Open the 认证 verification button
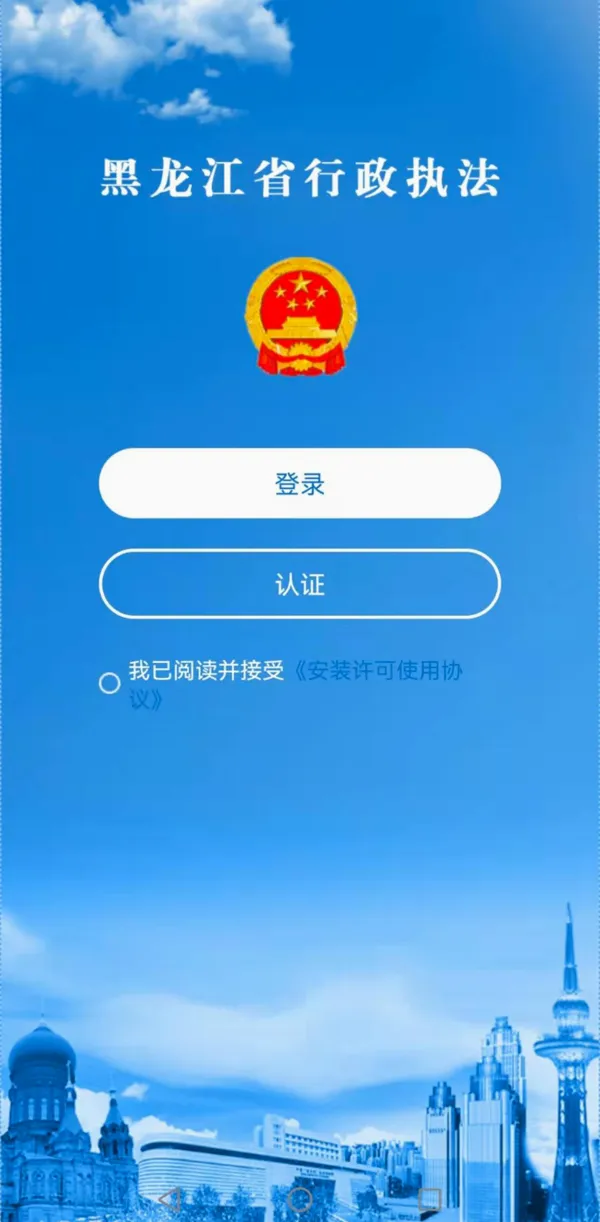600x1222 pixels. tap(300, 584)
